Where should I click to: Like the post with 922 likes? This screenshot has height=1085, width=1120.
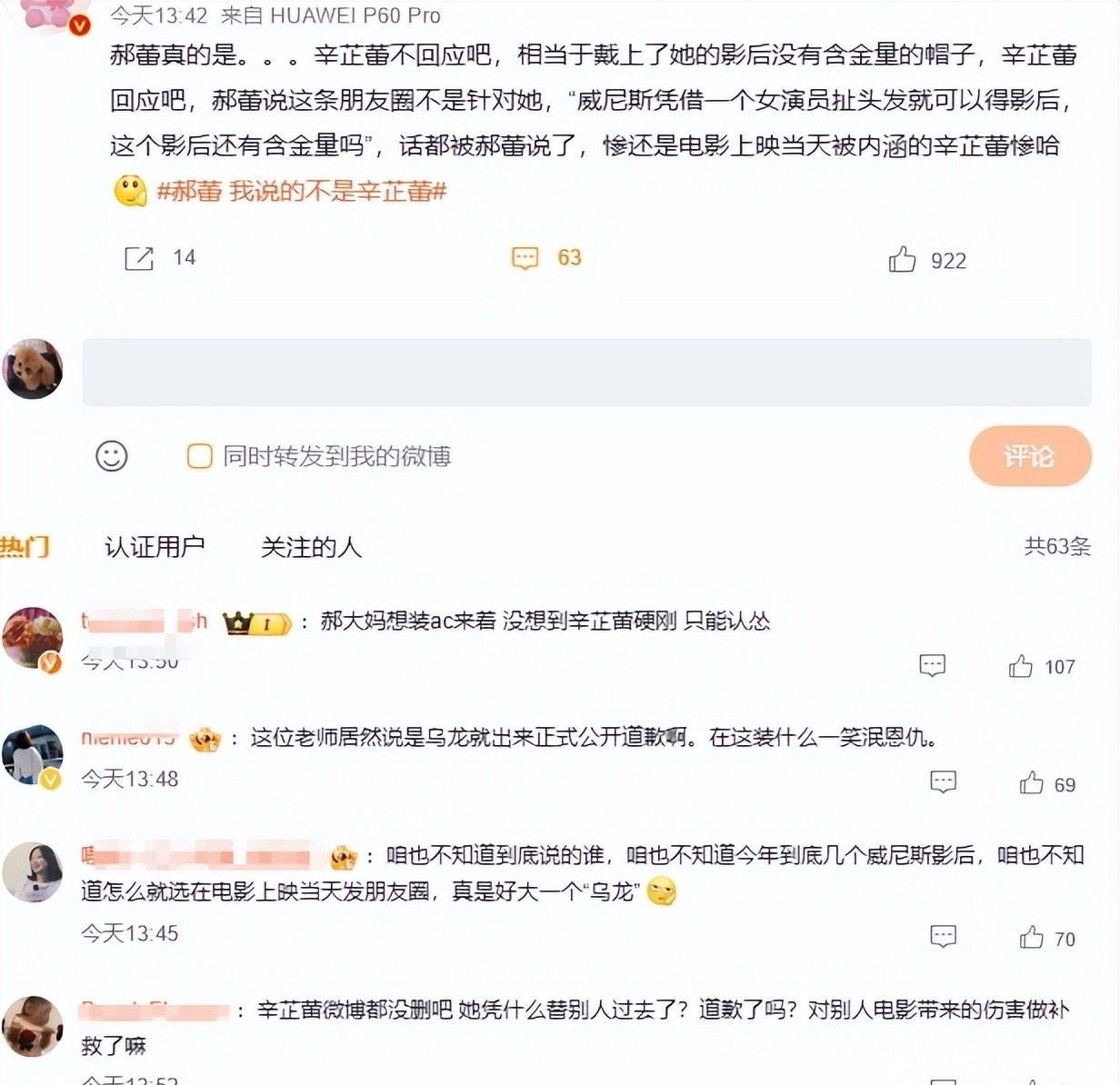coord(902,261)
